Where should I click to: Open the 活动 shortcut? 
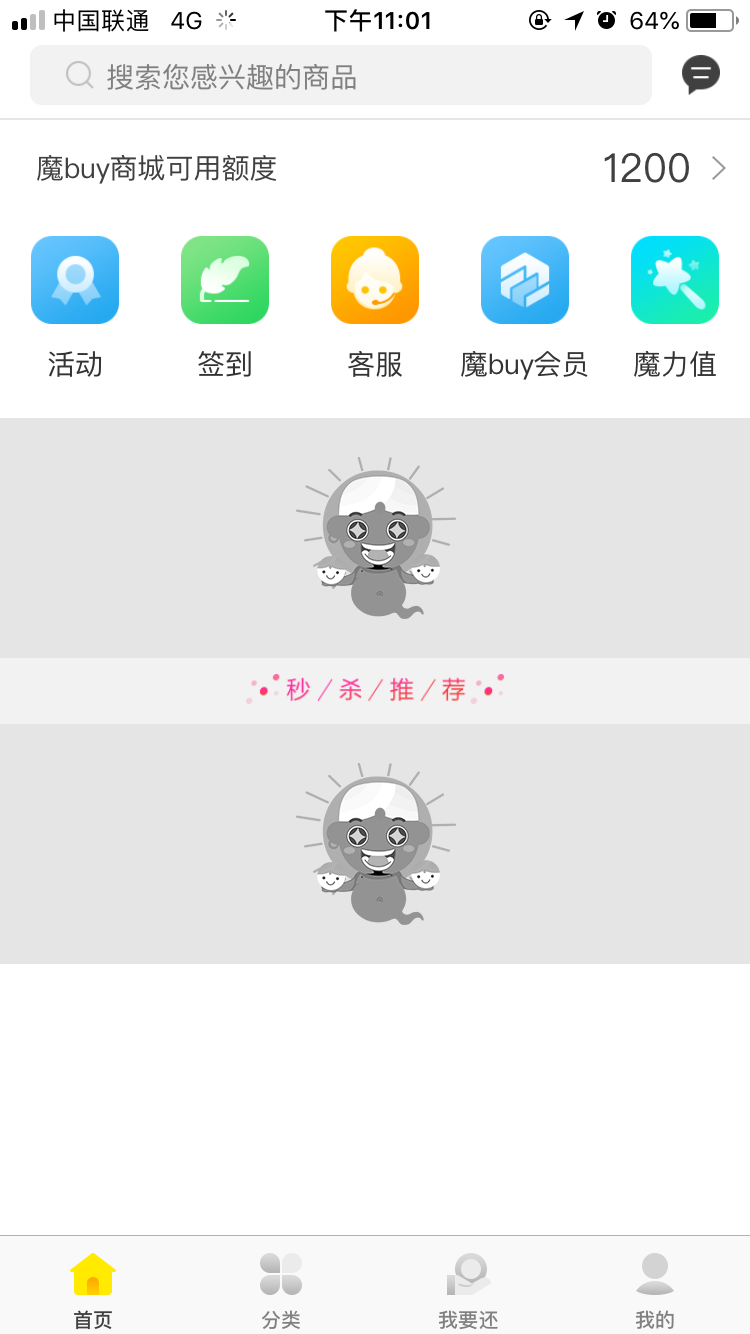(75, 307)
